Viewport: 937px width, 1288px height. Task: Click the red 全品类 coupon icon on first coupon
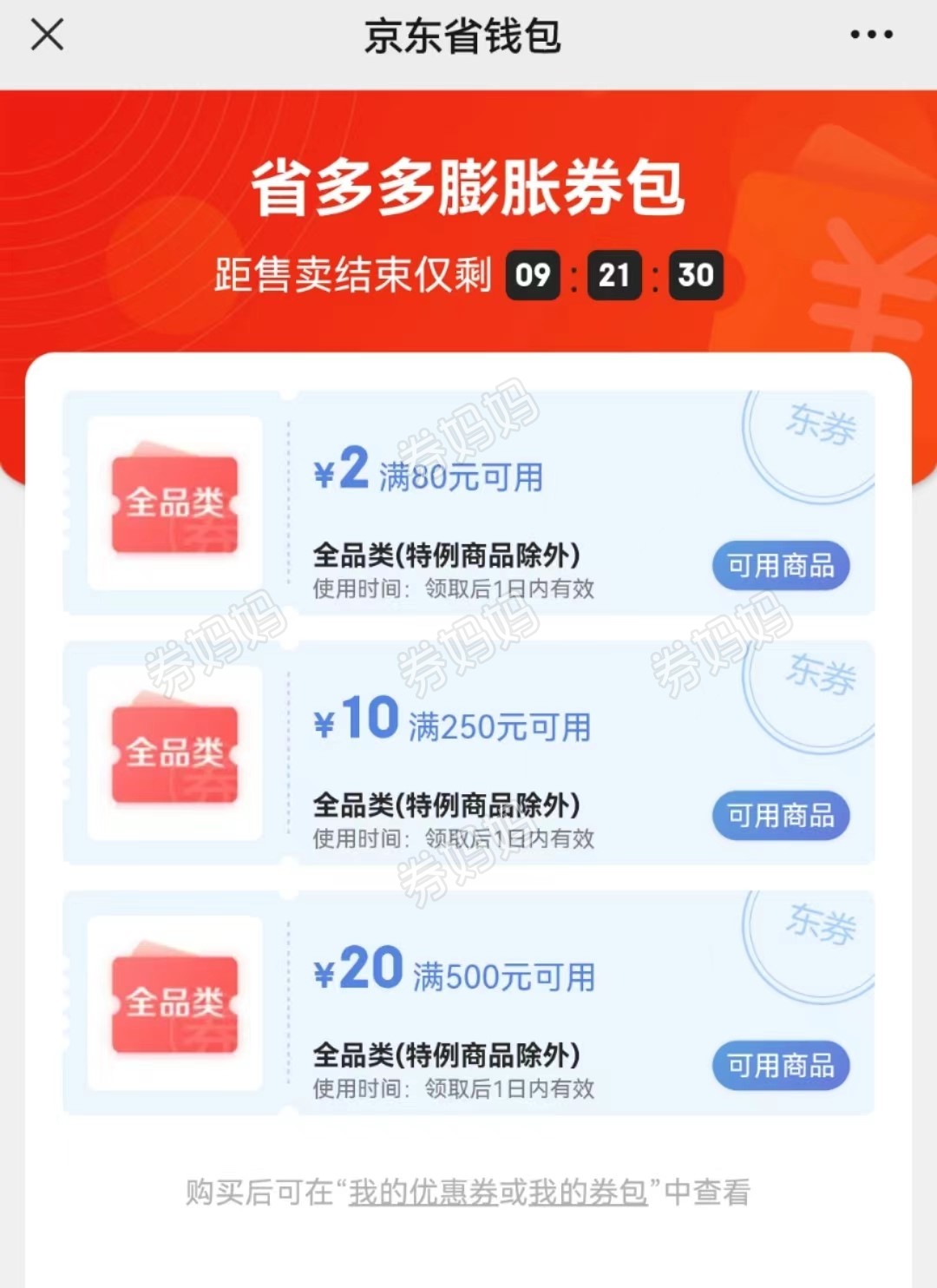tap(174, 502)
